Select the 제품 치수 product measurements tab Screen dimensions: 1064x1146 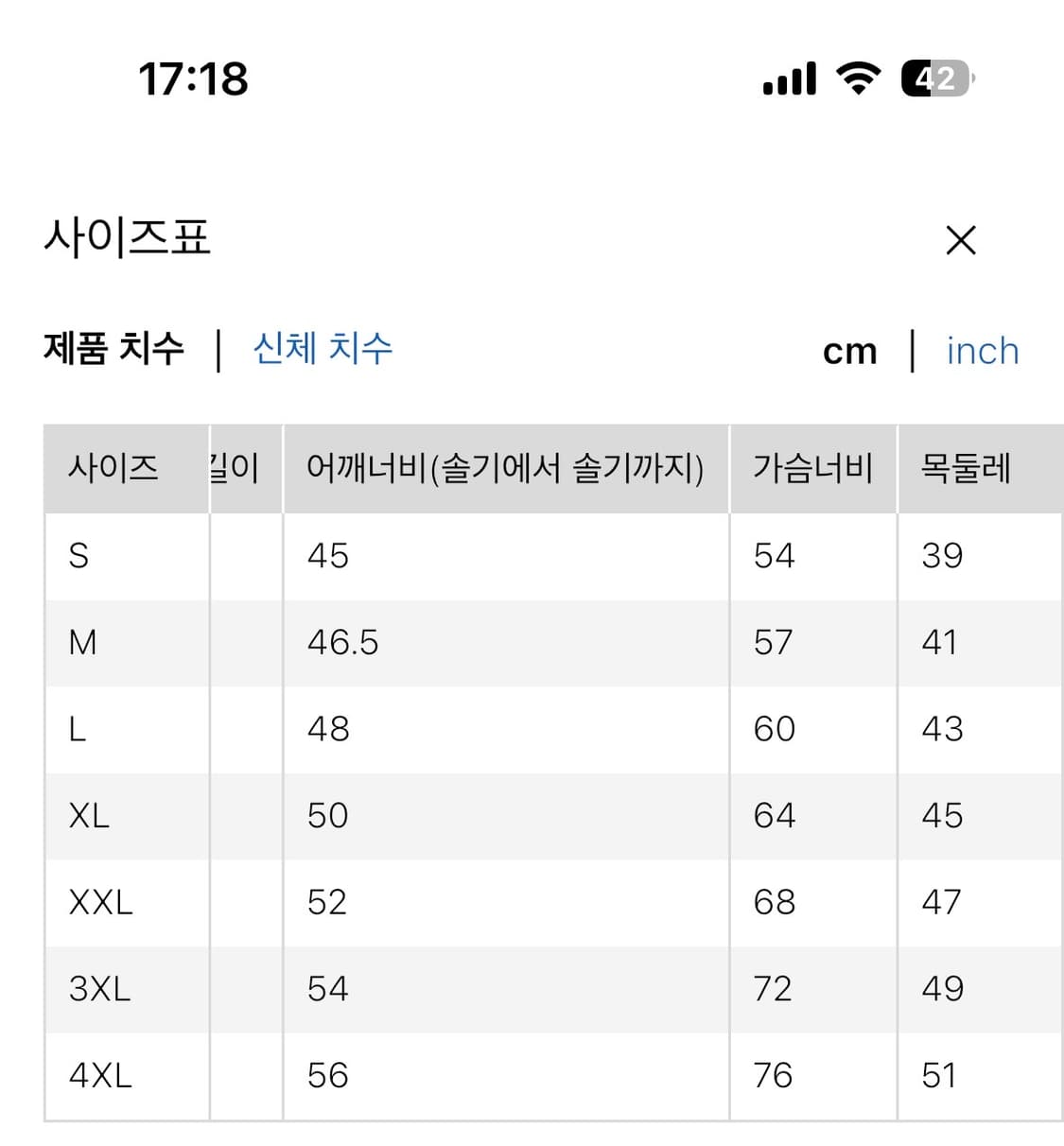(113, 350)
